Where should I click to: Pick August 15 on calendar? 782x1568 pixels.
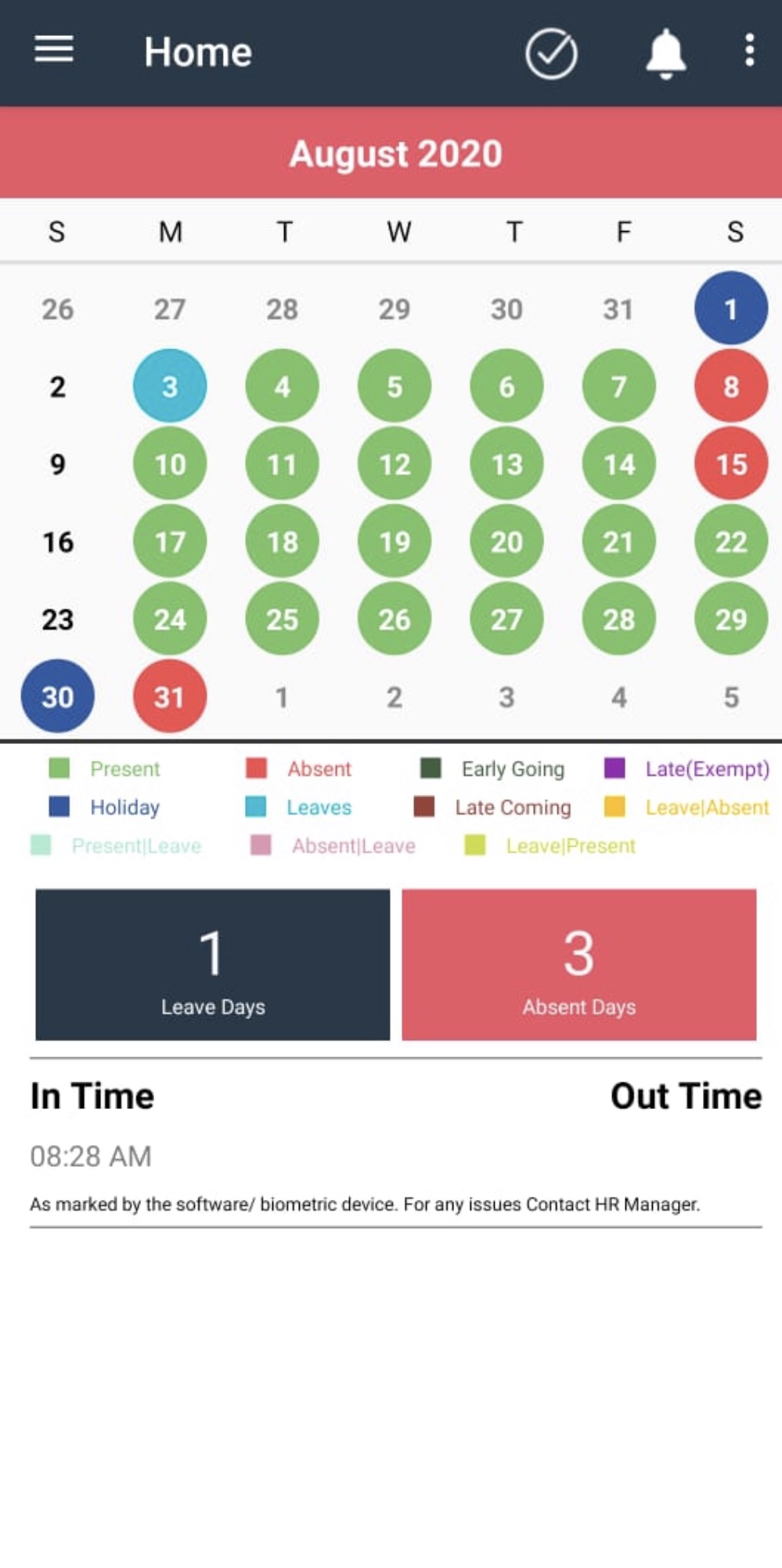[730, 464]
